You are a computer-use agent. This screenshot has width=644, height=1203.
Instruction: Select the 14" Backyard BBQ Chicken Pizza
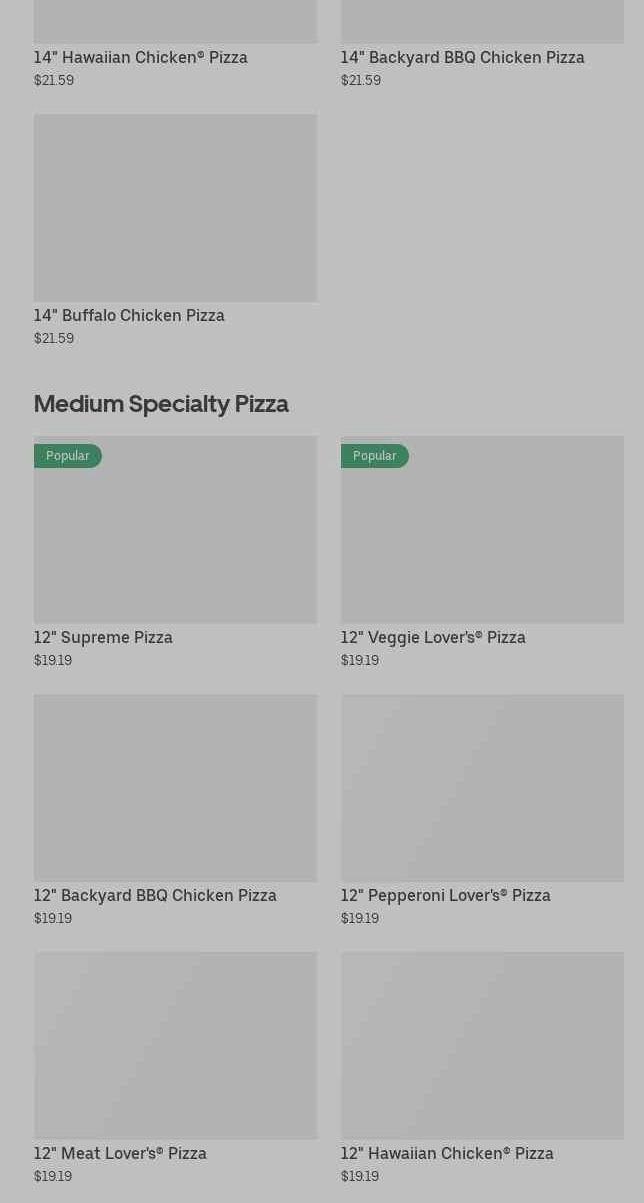[462, 57]
